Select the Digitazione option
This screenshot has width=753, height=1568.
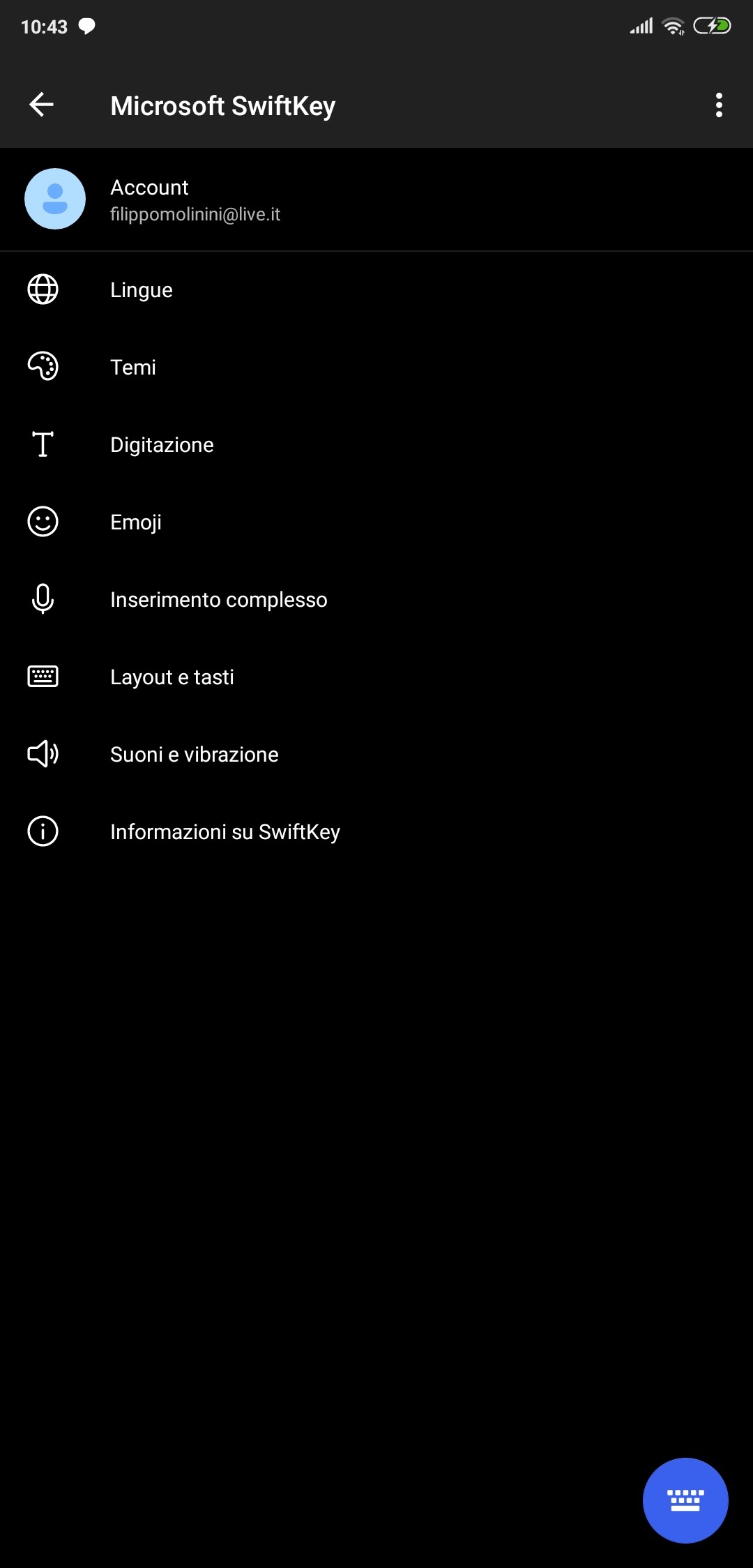[376, 444]
